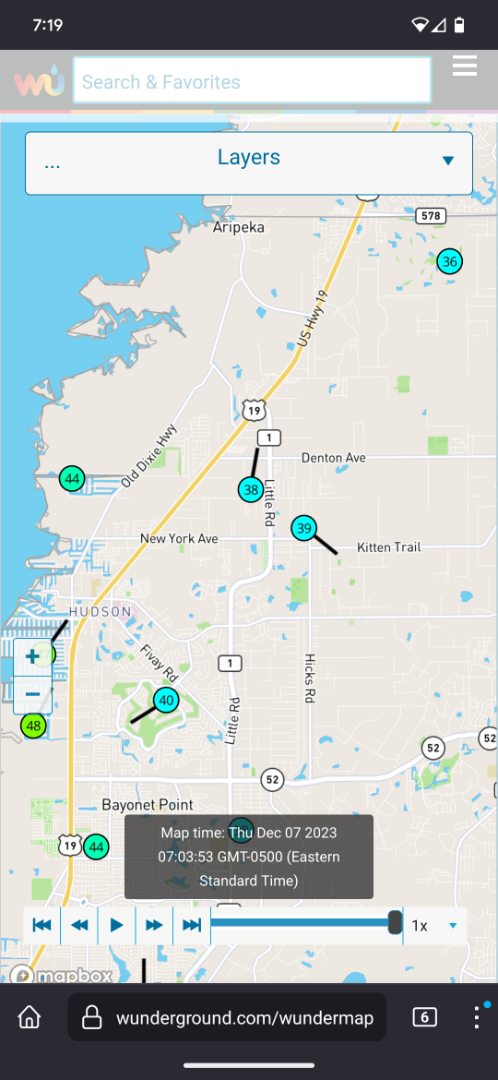This screenshot has width=498, height=1080.
Task: Select the weather station showing 39
Action: (304, 528)
